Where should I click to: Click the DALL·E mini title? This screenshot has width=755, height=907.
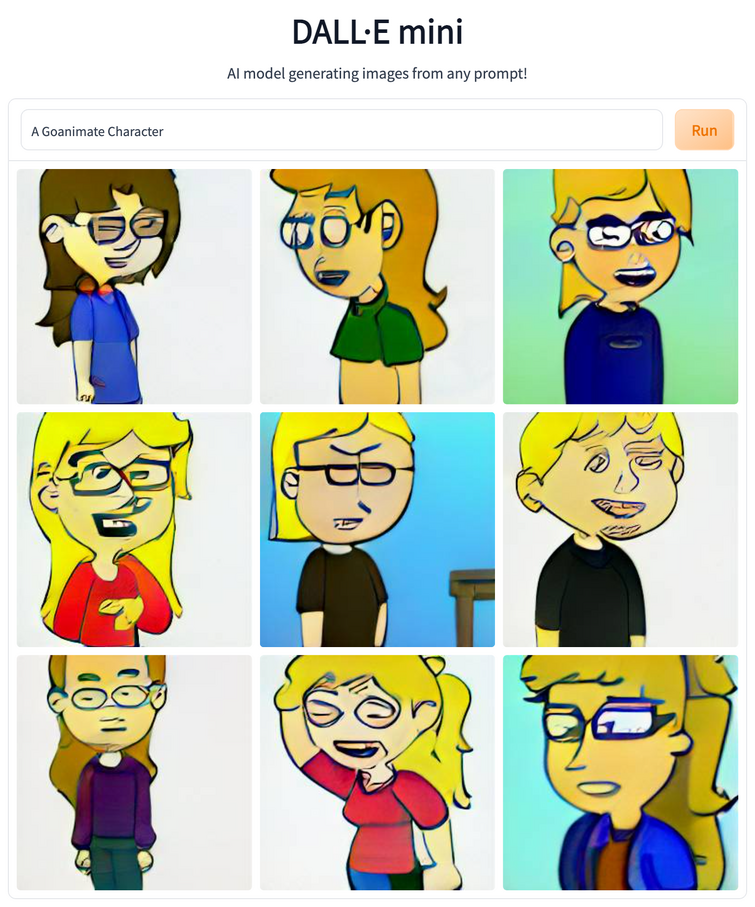pyautogui.click(x=377, y=31)
